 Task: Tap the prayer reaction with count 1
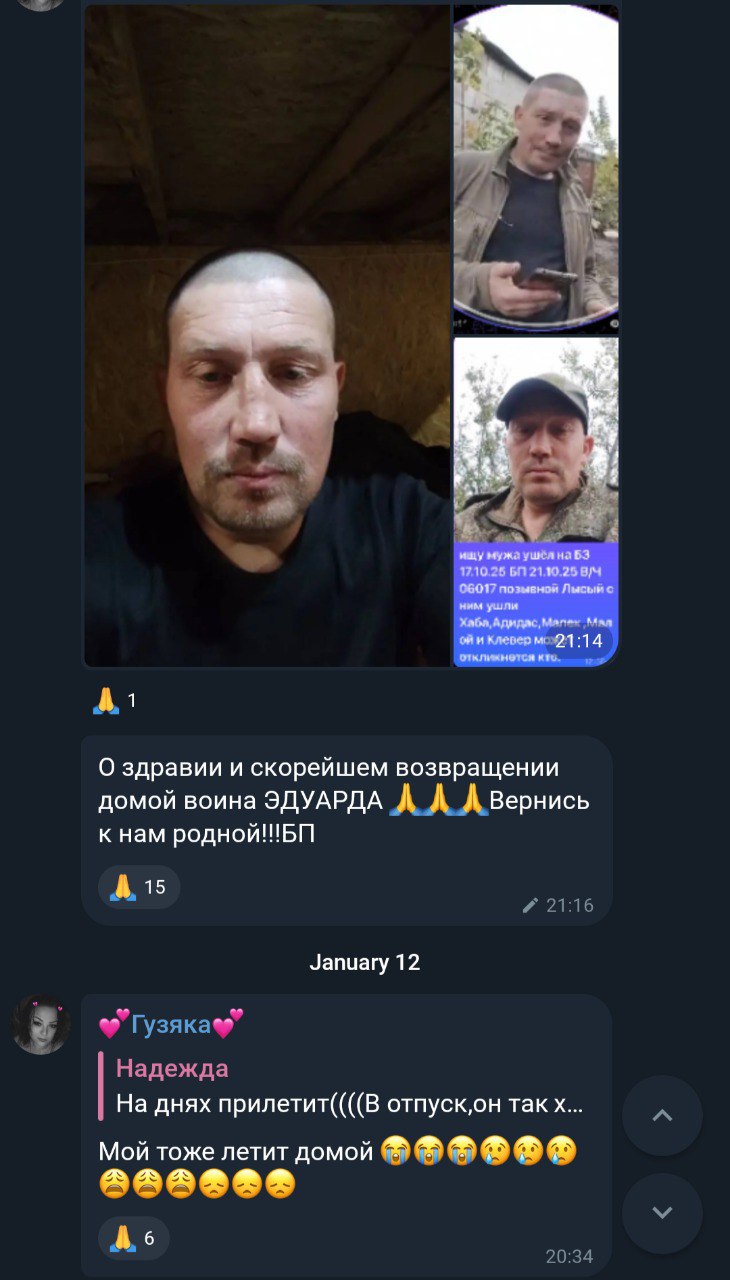pyautogui.click(x=114, y=701)
